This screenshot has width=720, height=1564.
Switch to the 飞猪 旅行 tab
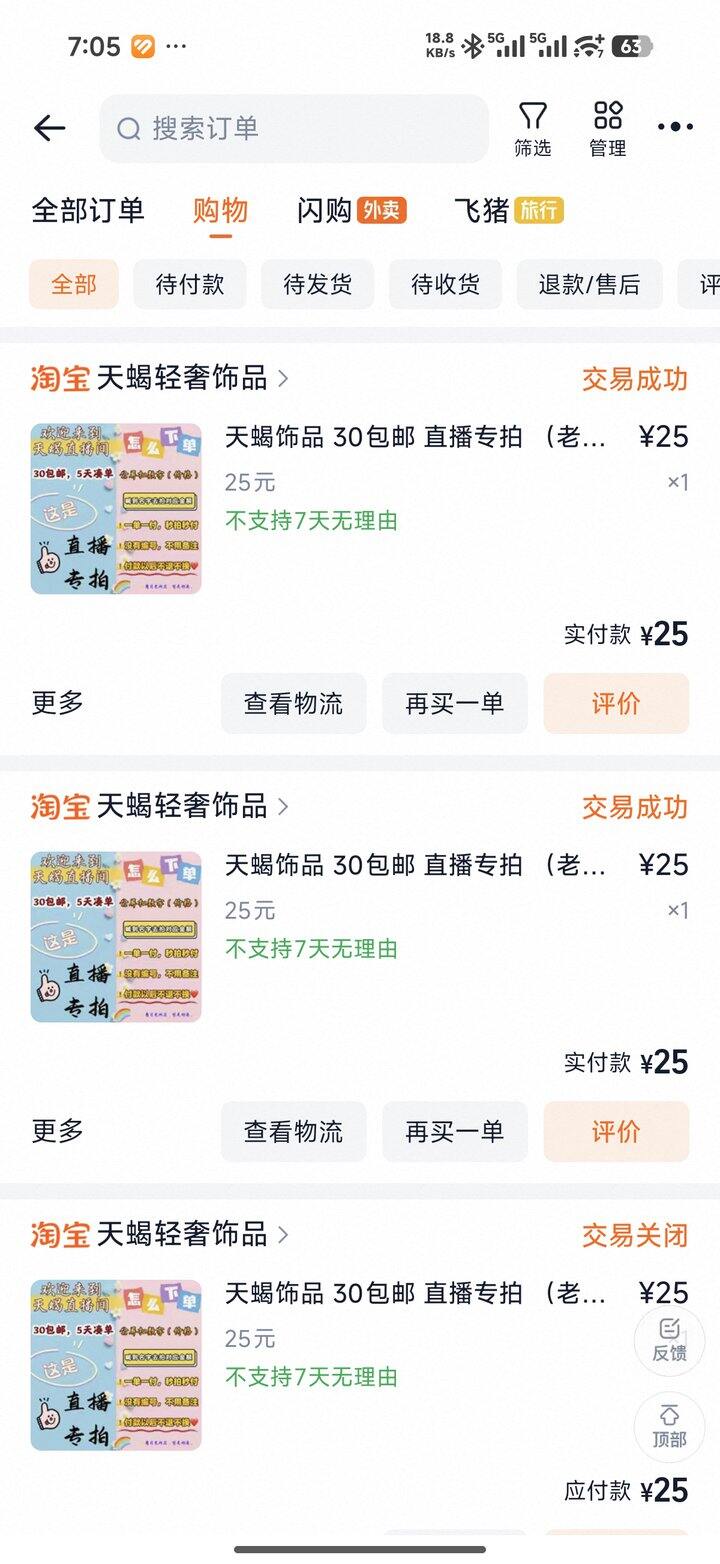coord(508,211)
